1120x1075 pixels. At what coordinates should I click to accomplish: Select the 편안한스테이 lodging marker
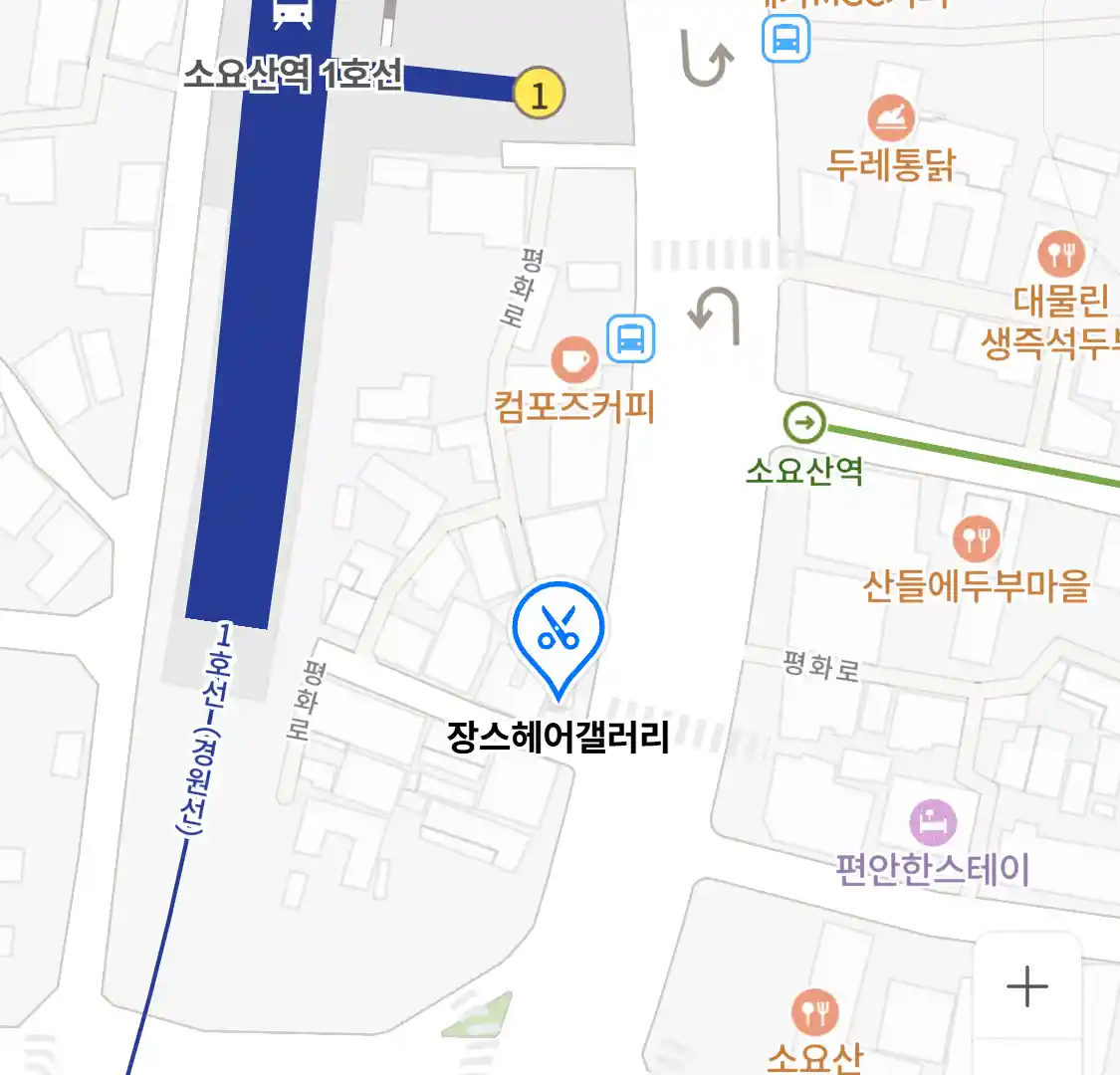933,823
